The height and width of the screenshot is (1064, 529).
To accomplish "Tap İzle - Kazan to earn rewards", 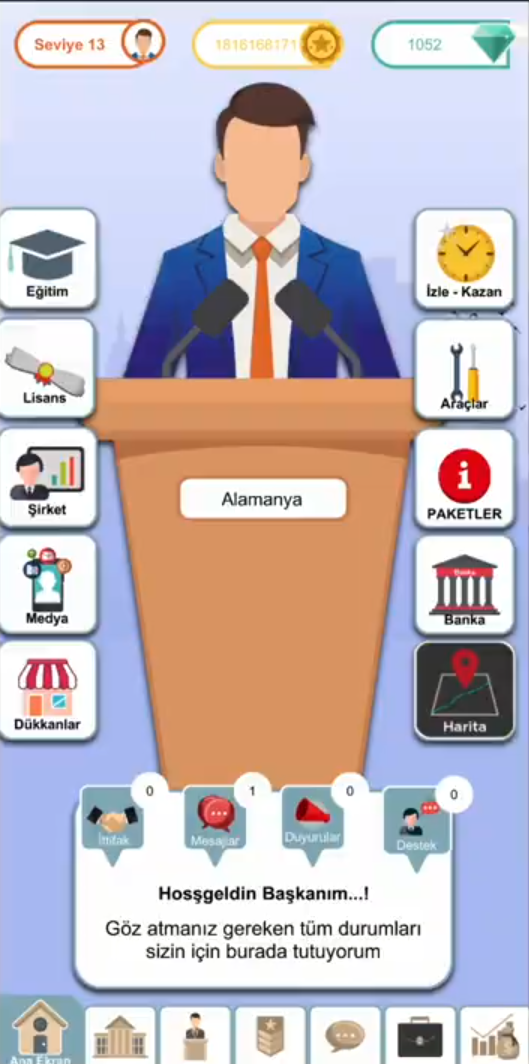I will pyautogui.click(x=465, y=259).
